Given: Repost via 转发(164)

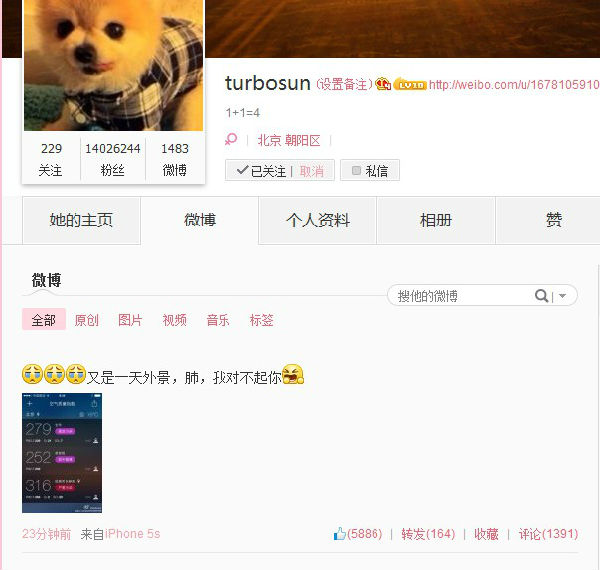Looking at the screenshot, I should [x=427, y=534].
